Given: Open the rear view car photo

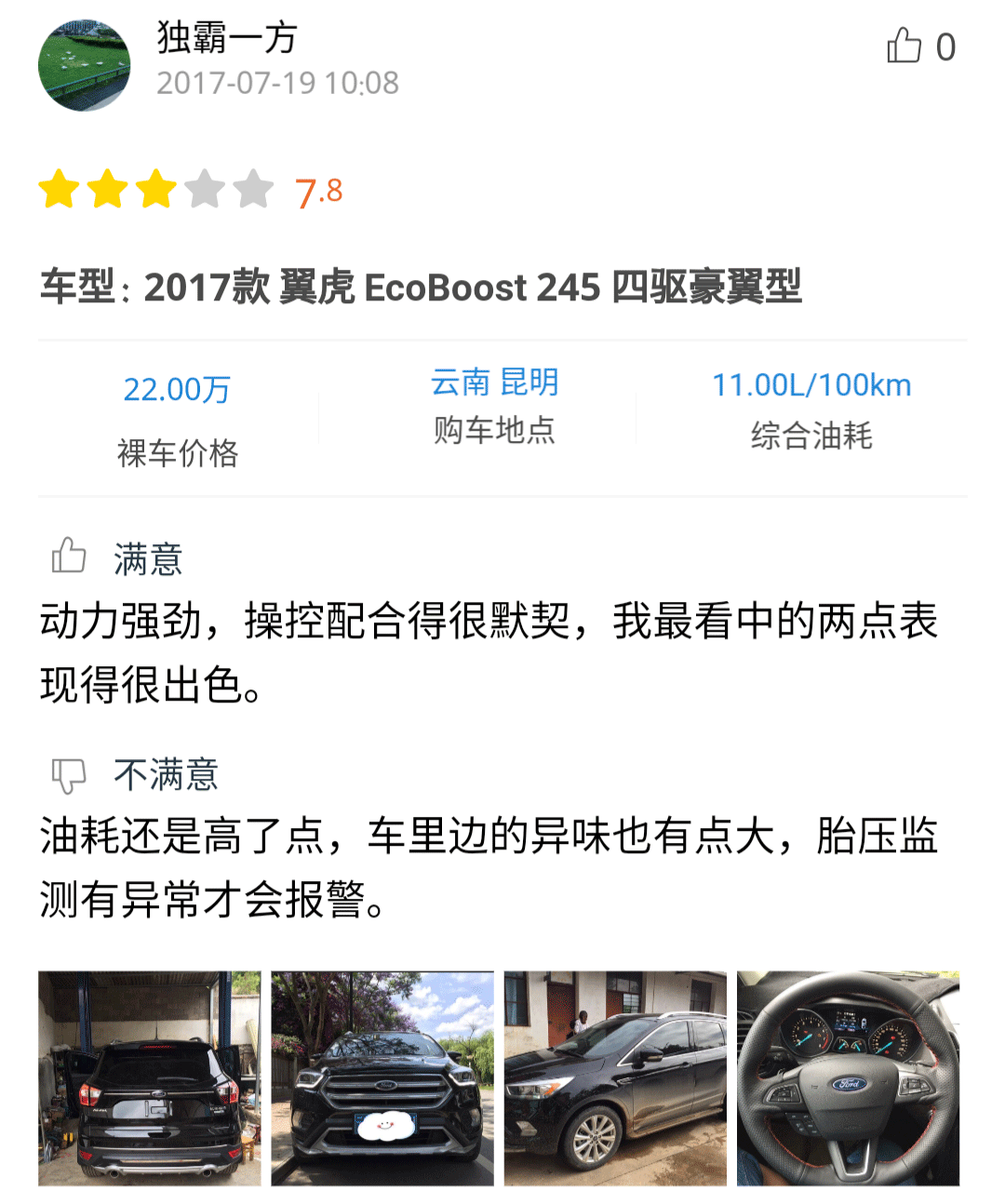Looking at the screenshot, I should point(149,1078).
